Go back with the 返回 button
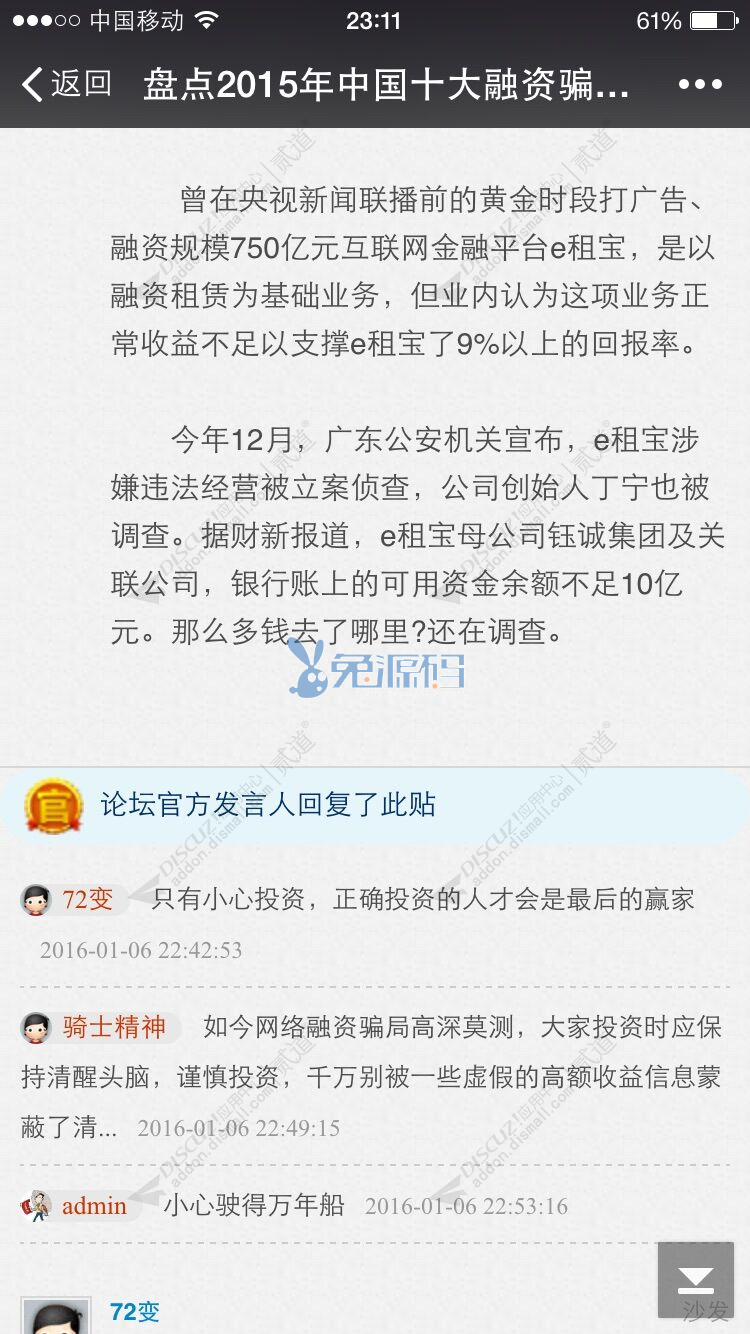The image size is (750, 1334). point(66,84)
